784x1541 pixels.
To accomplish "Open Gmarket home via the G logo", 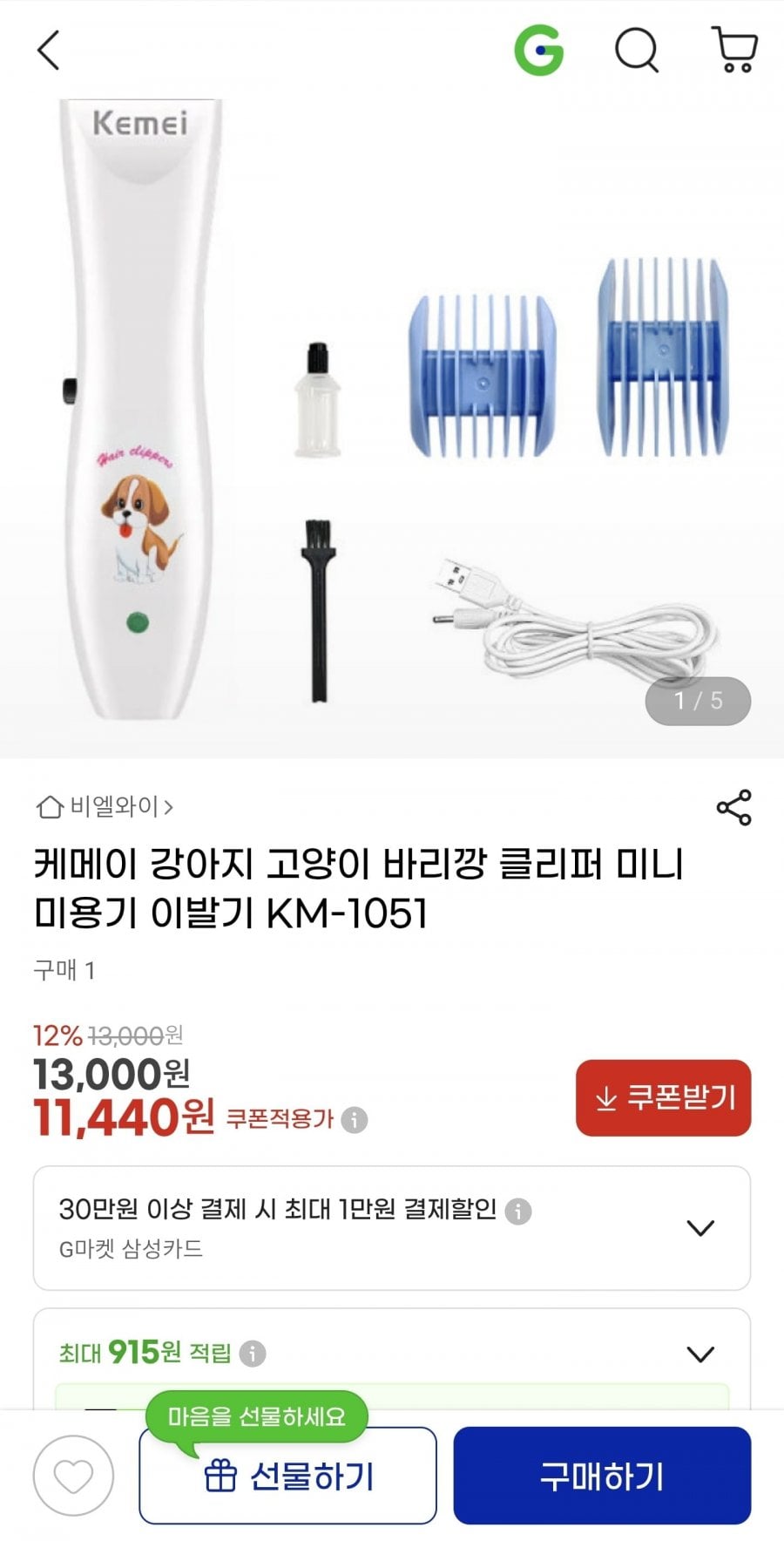I will tap(539, 51).
